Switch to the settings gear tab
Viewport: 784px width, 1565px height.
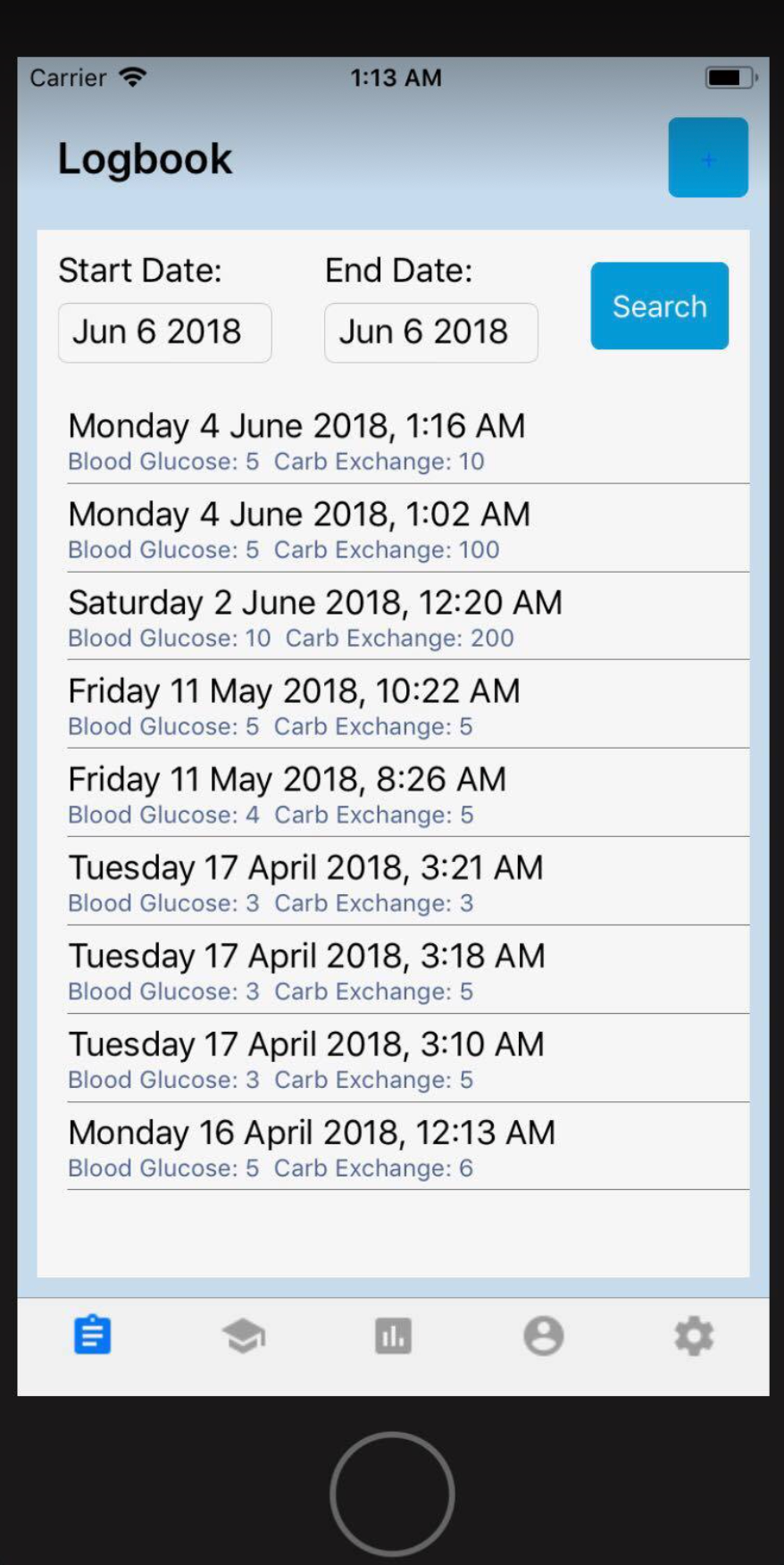click(694, 1336)
